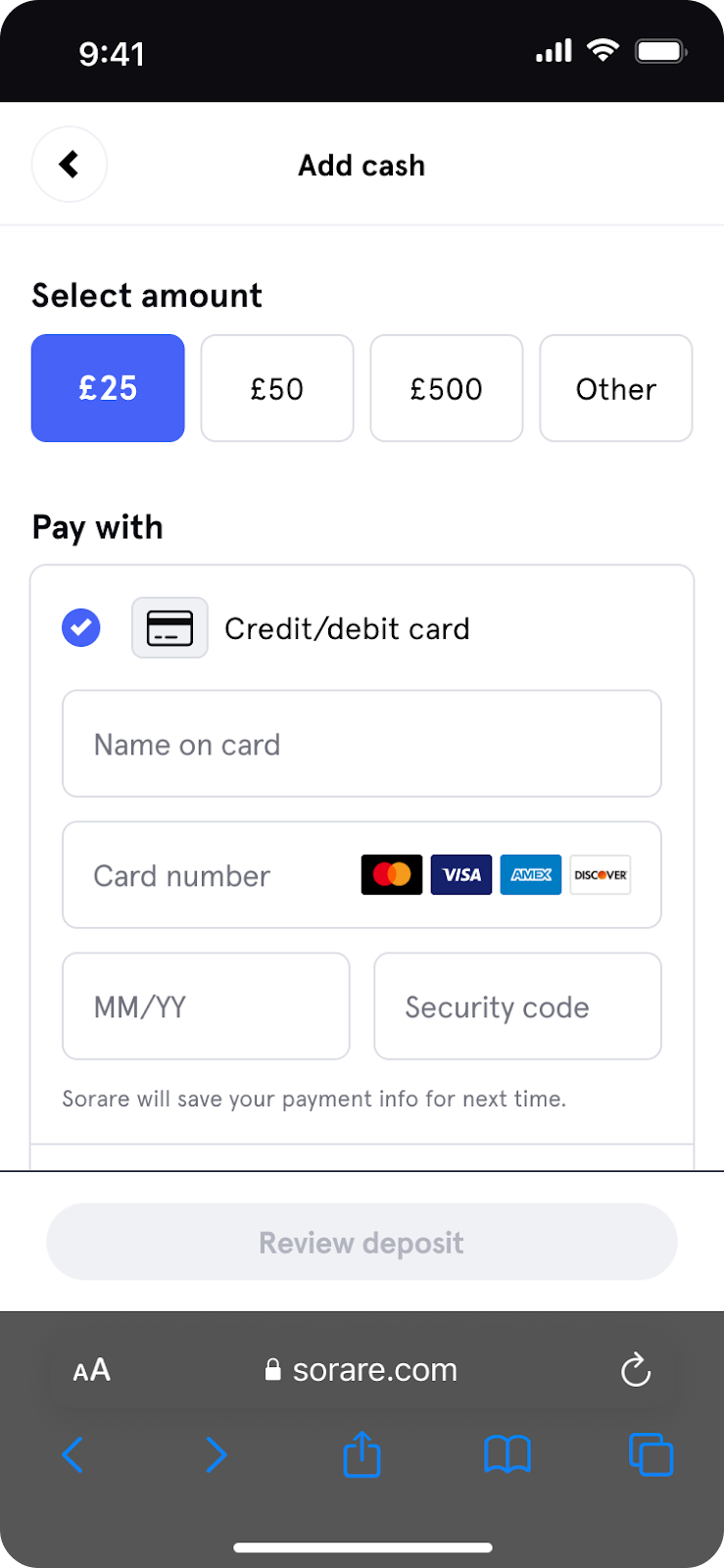Image resolution: width=724 pixels, height=1568 pixels.
Task: Tap the Security code field
Action: (517, 1006)
